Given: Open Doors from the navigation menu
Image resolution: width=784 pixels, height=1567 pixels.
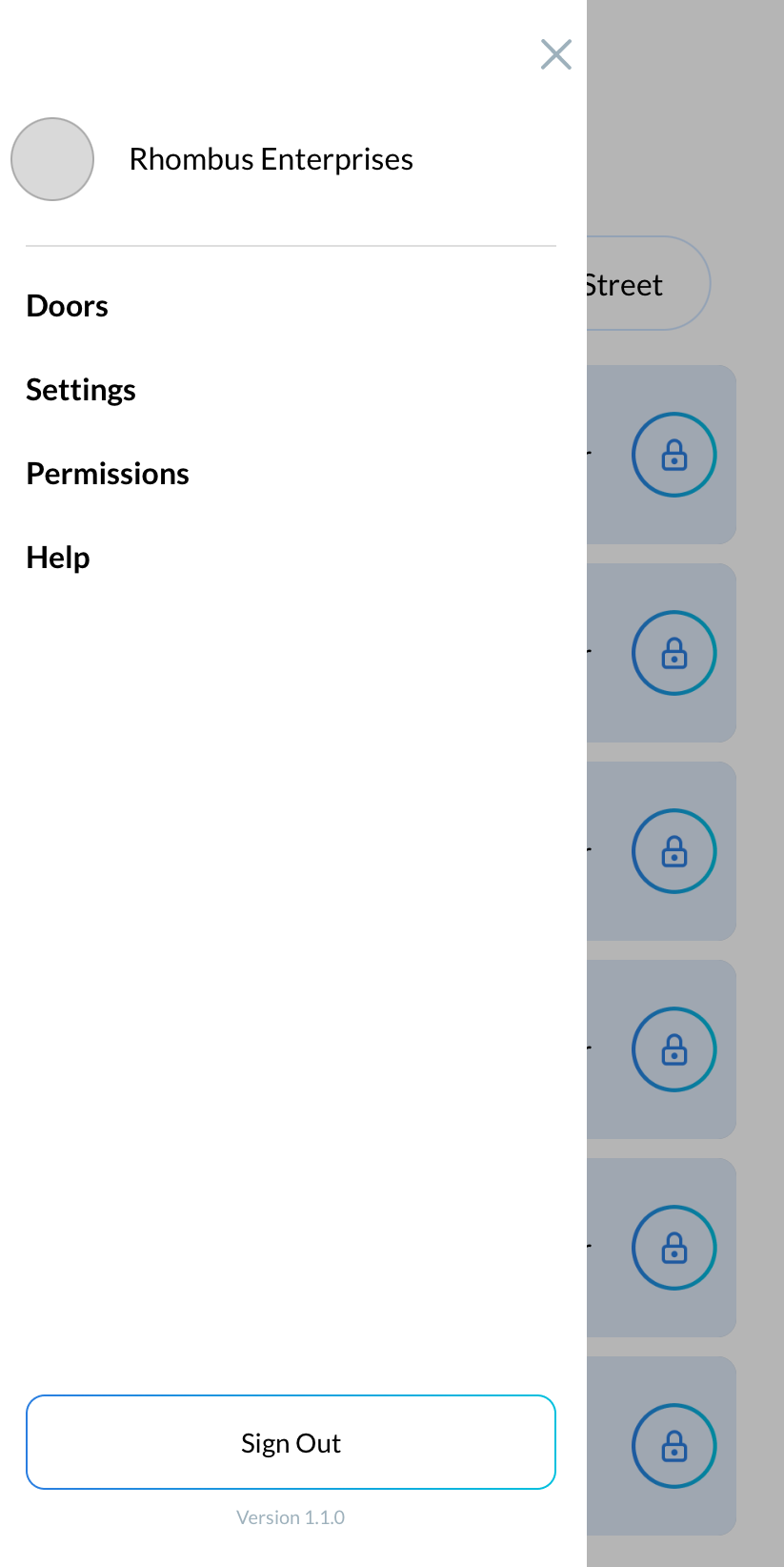Looking at the screenshot, I should coord(67,305).
